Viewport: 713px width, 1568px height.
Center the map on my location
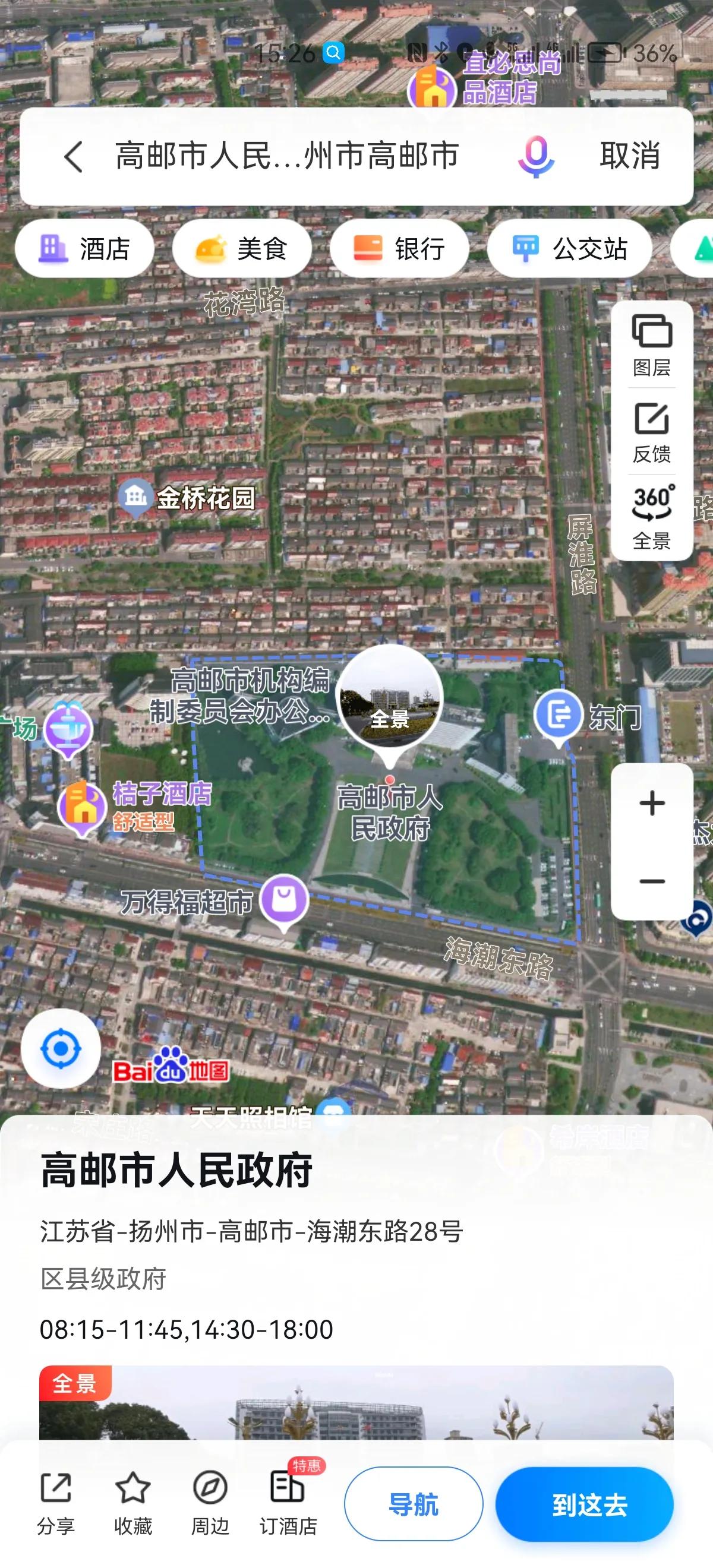point(61,1049)
